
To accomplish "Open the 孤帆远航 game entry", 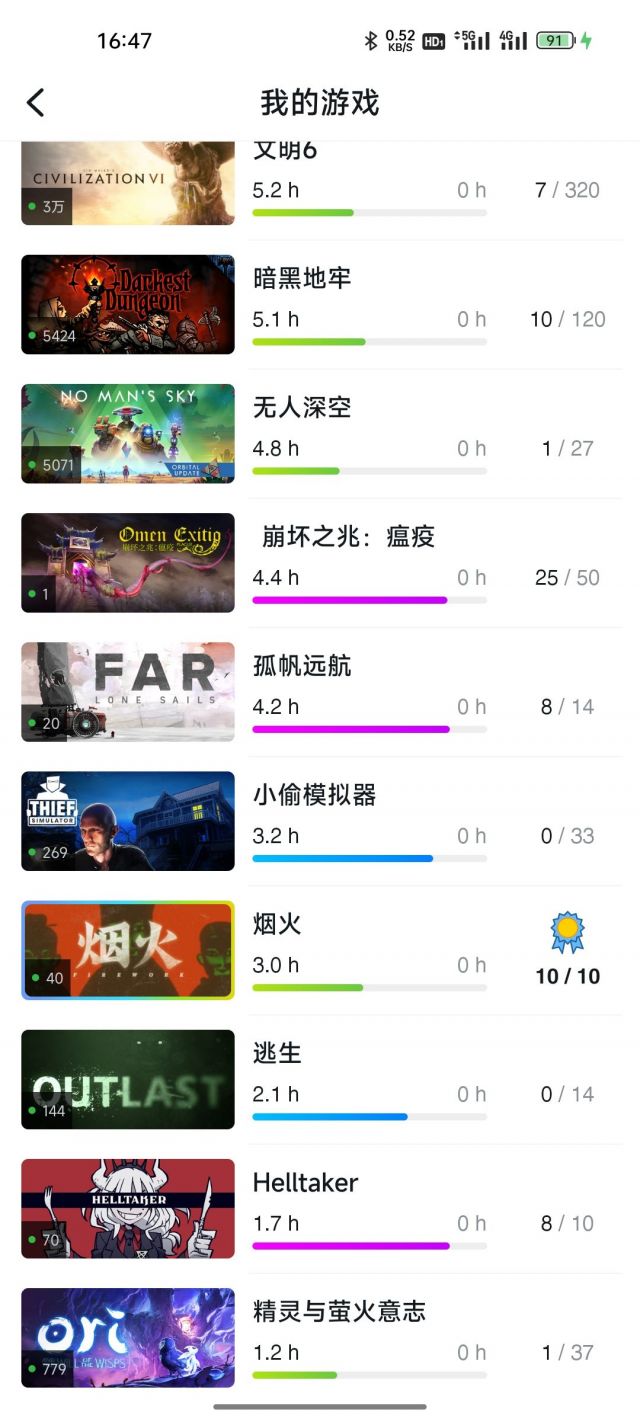I will coord(320,691).
